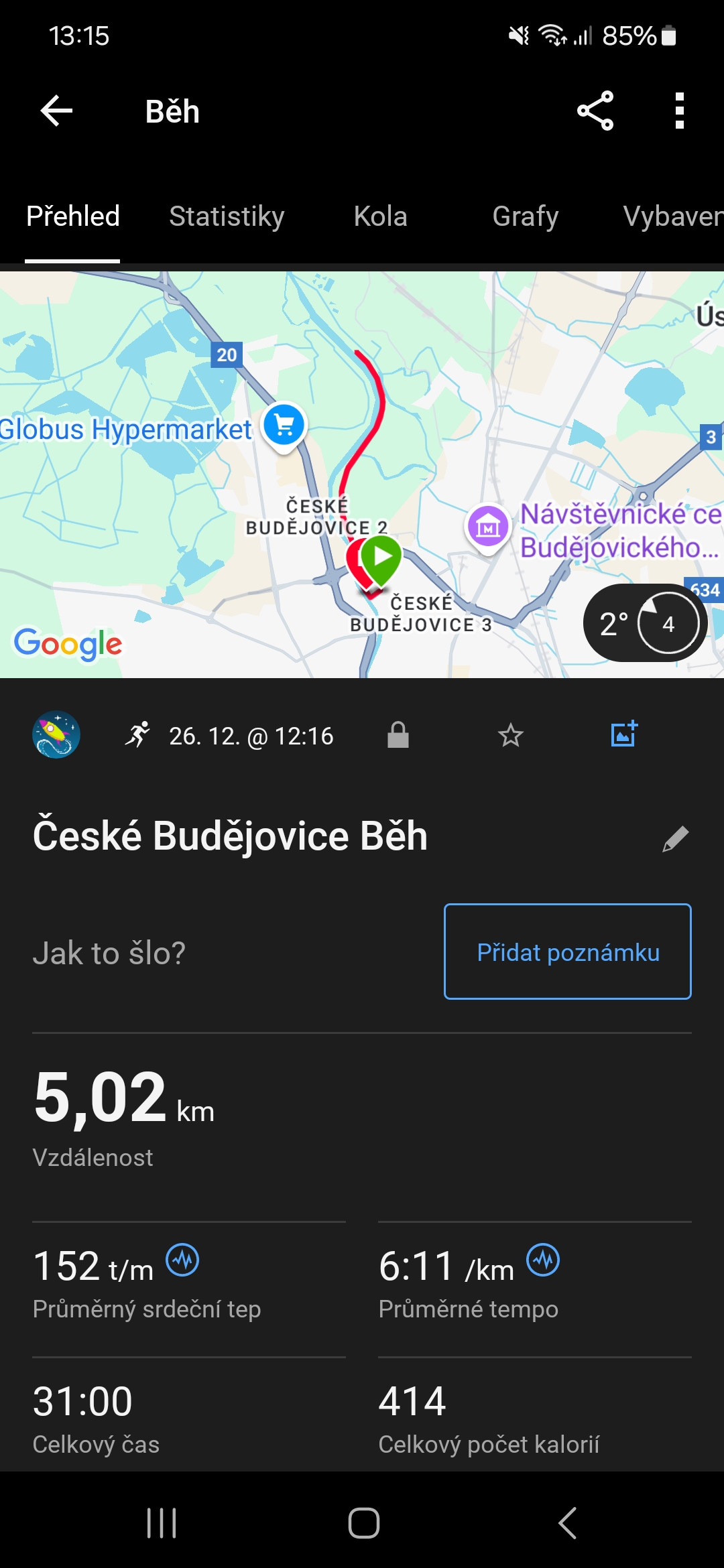Change activity privacy via the lock icon
724x1568 pixels.
click(x=398, y=735)
